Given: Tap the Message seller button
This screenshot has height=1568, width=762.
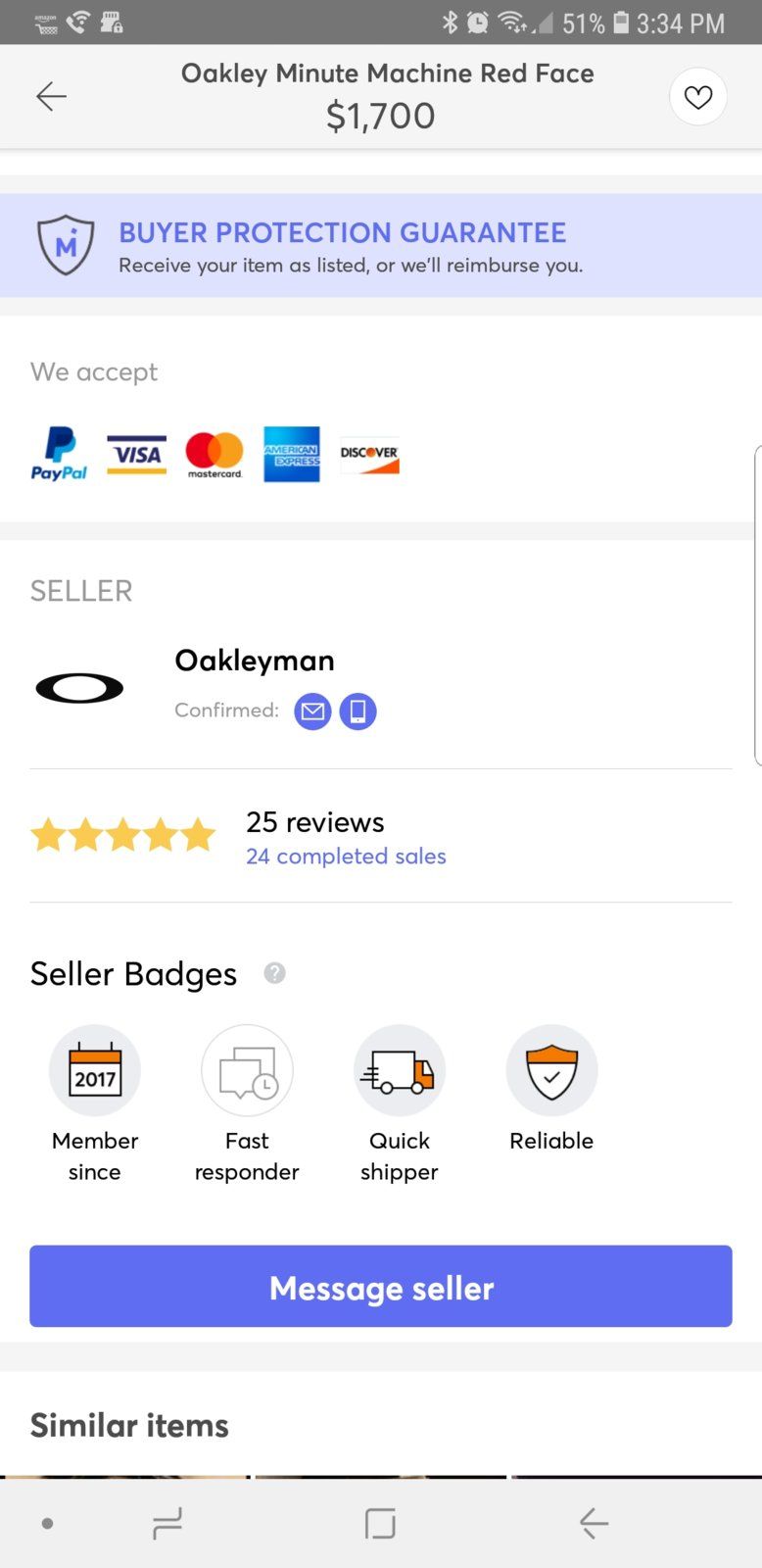Looking at the screenshot, I should [380, 1287].
